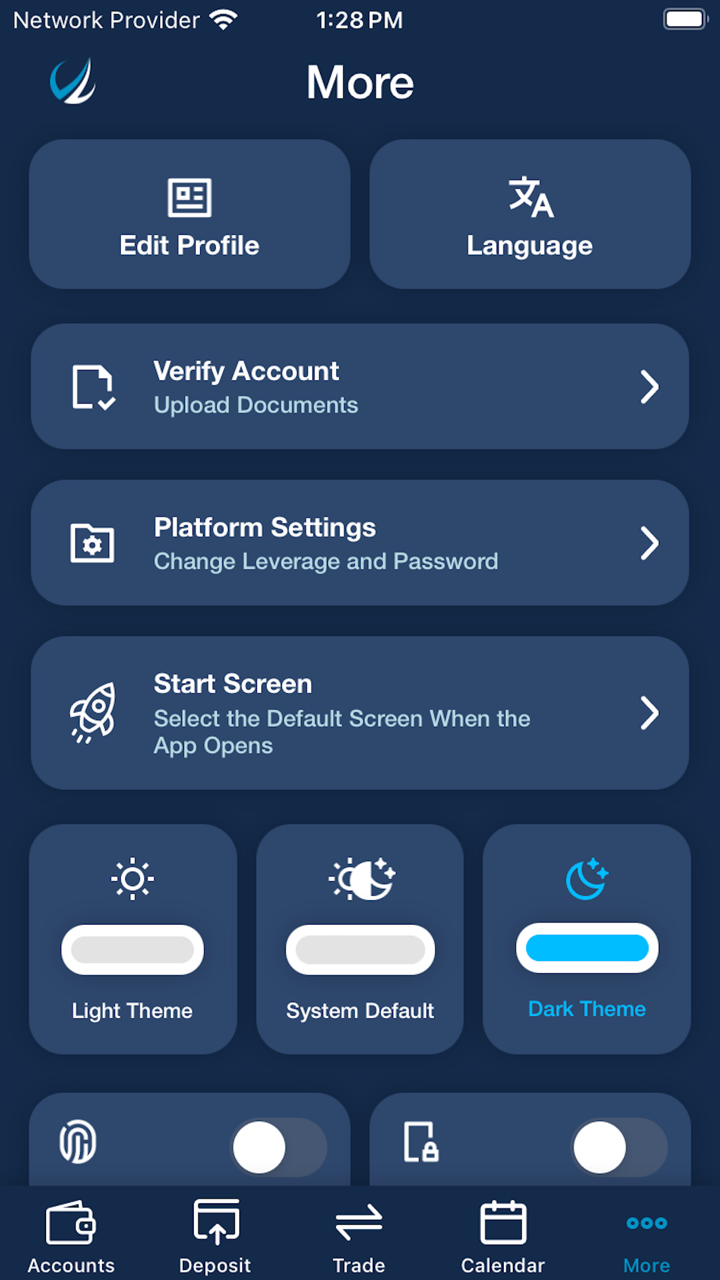Expand Start Screen using the right chevron
The height and width of the screenshot is (1280, 720).
tap(649, 712)
